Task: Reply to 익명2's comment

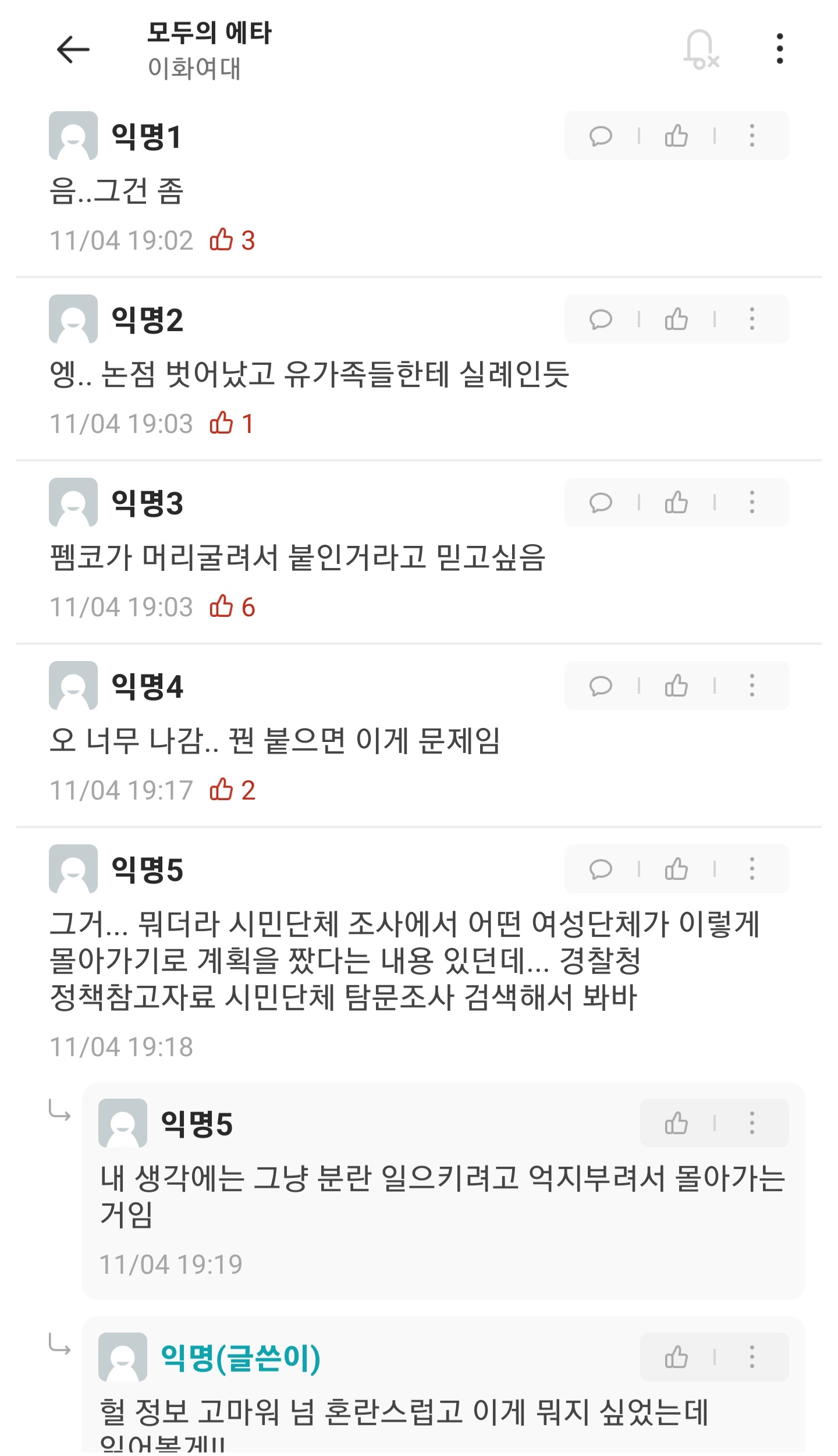Action: (x=601, y=319)
